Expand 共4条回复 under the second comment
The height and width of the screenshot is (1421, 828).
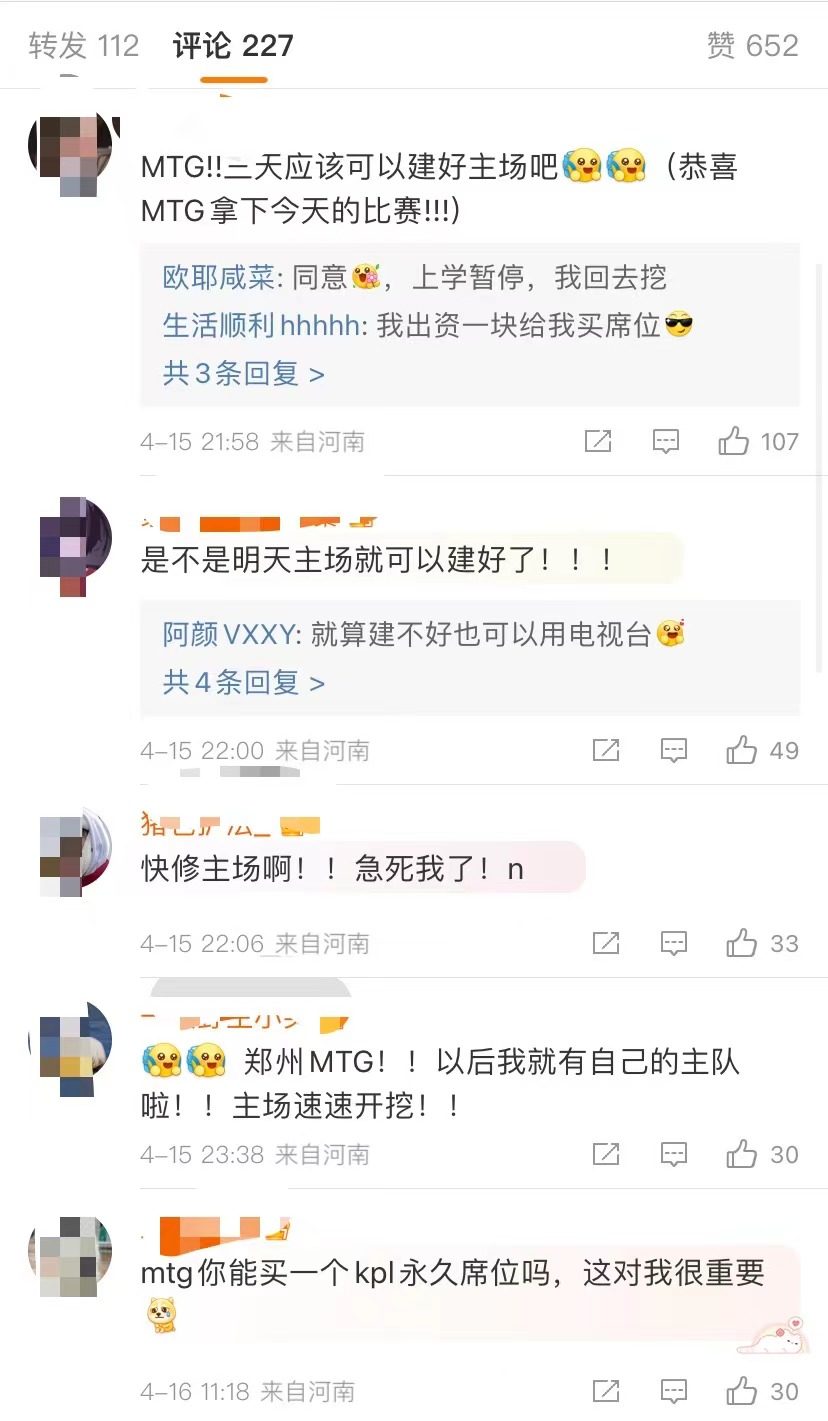(x=243, y=683)
